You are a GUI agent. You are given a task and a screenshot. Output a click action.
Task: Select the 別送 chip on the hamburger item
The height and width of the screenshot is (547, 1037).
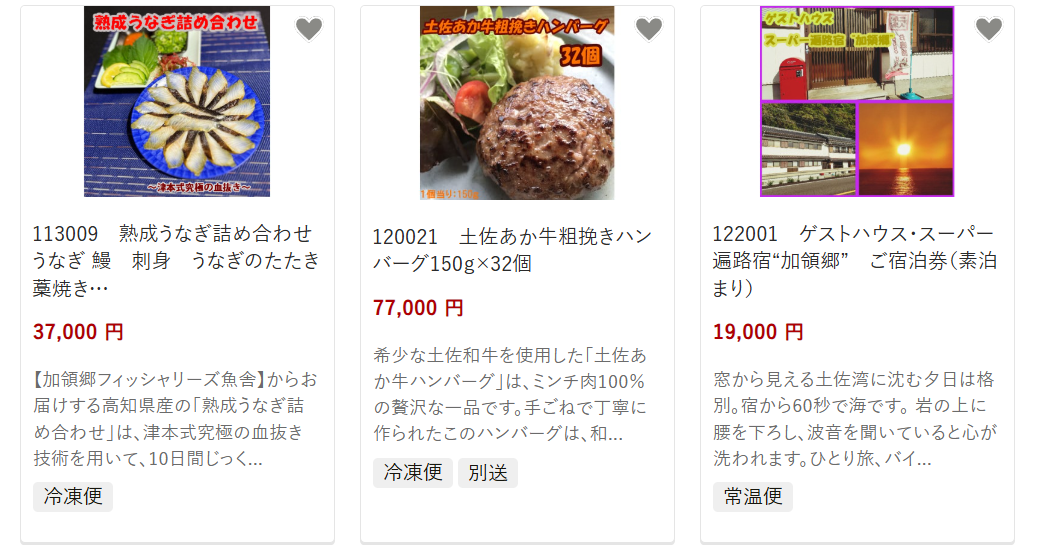coord(488,473)
